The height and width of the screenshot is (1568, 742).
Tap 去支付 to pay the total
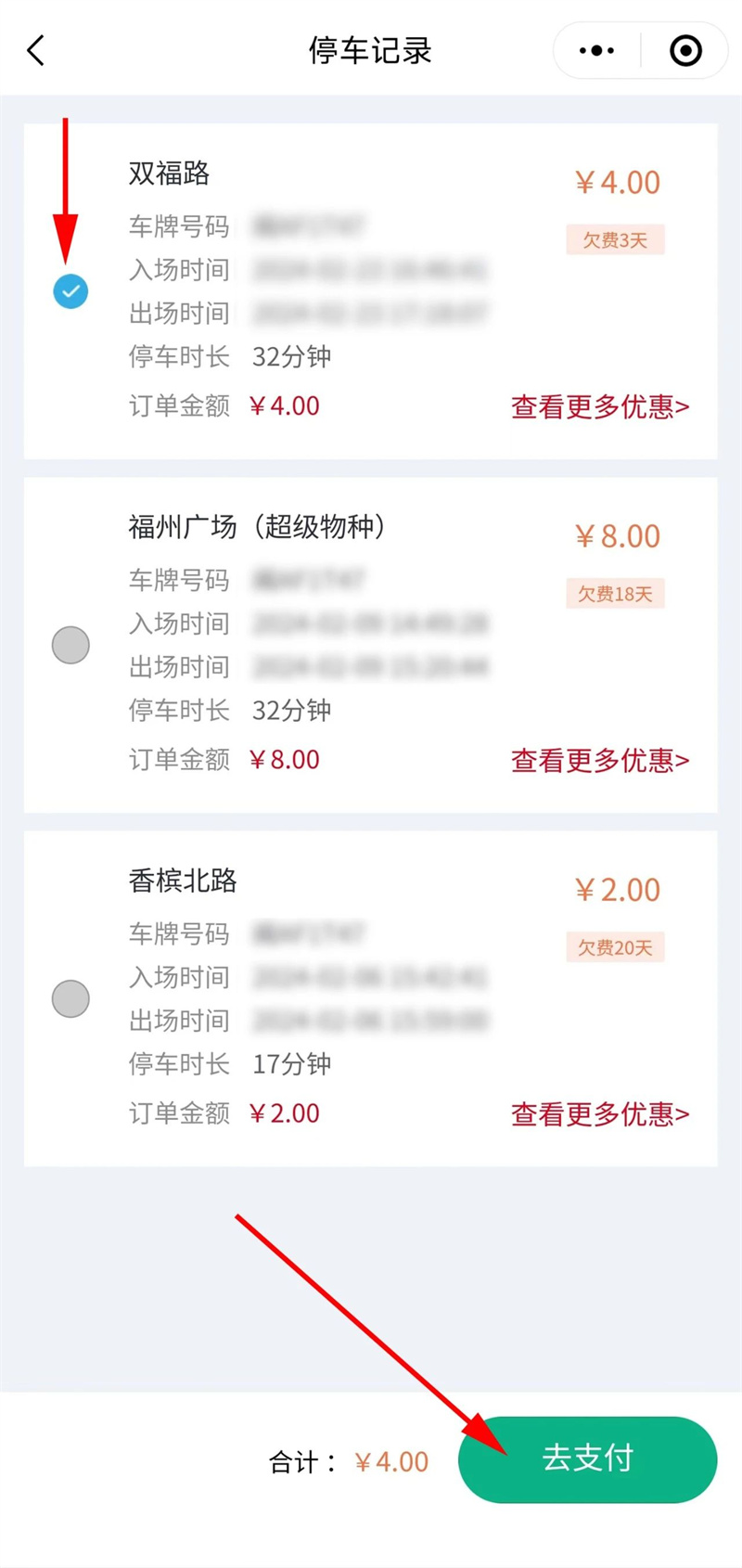click(x=588, y=1459)
